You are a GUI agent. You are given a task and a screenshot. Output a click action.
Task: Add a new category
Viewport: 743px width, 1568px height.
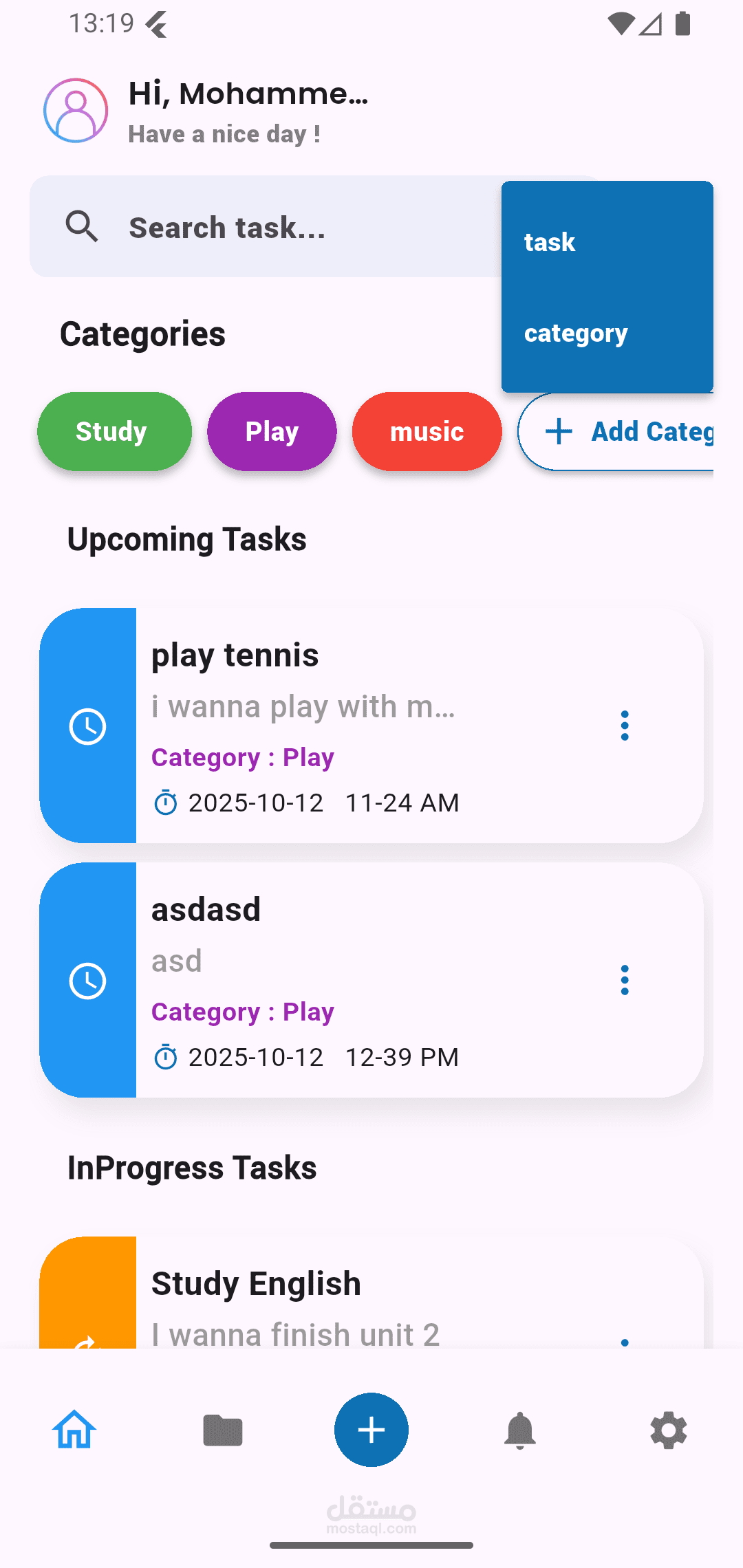(619, 432)
